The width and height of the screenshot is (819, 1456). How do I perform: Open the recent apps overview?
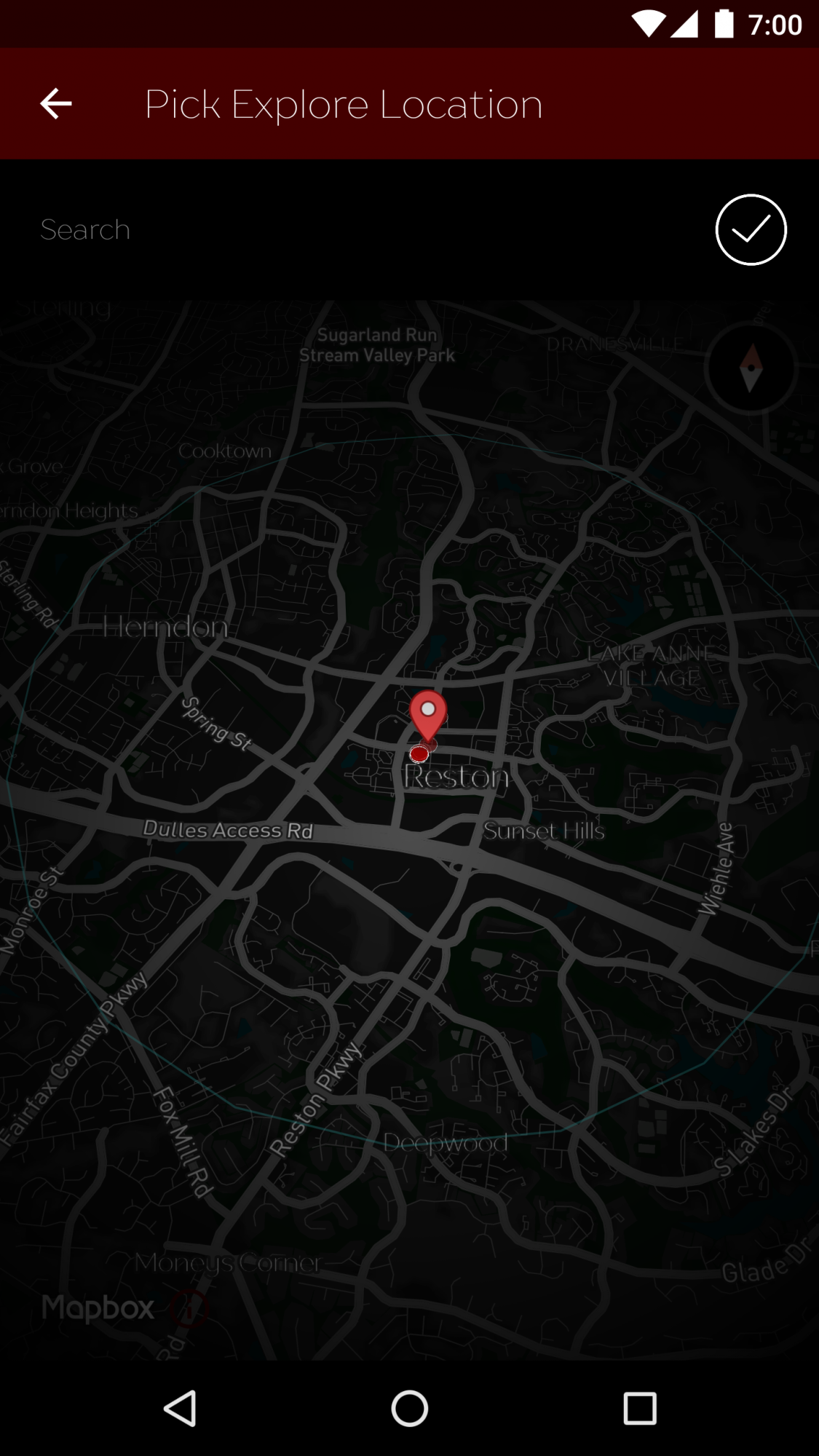[x=640, y=1408]
